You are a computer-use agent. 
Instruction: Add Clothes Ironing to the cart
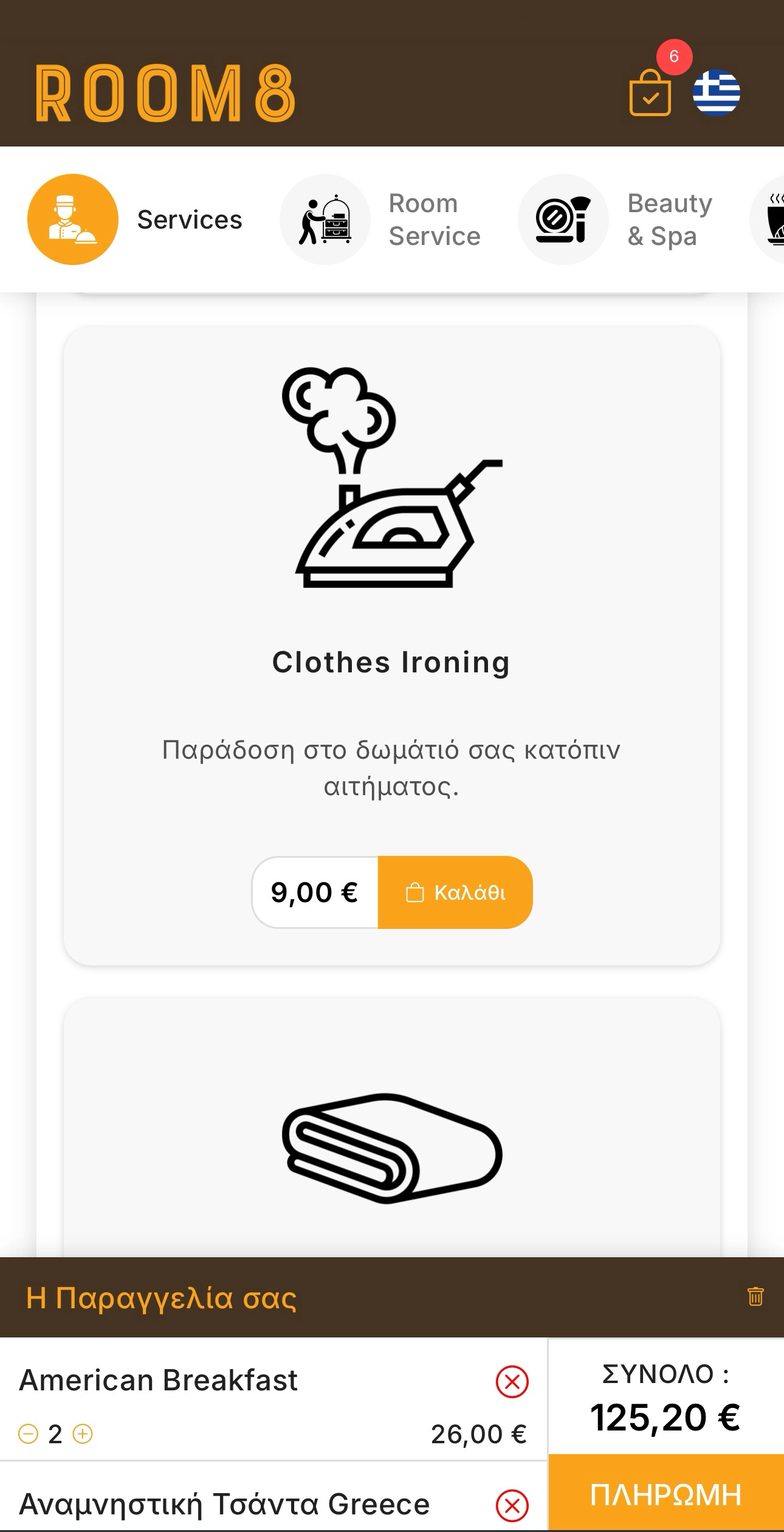coord(455,892)
